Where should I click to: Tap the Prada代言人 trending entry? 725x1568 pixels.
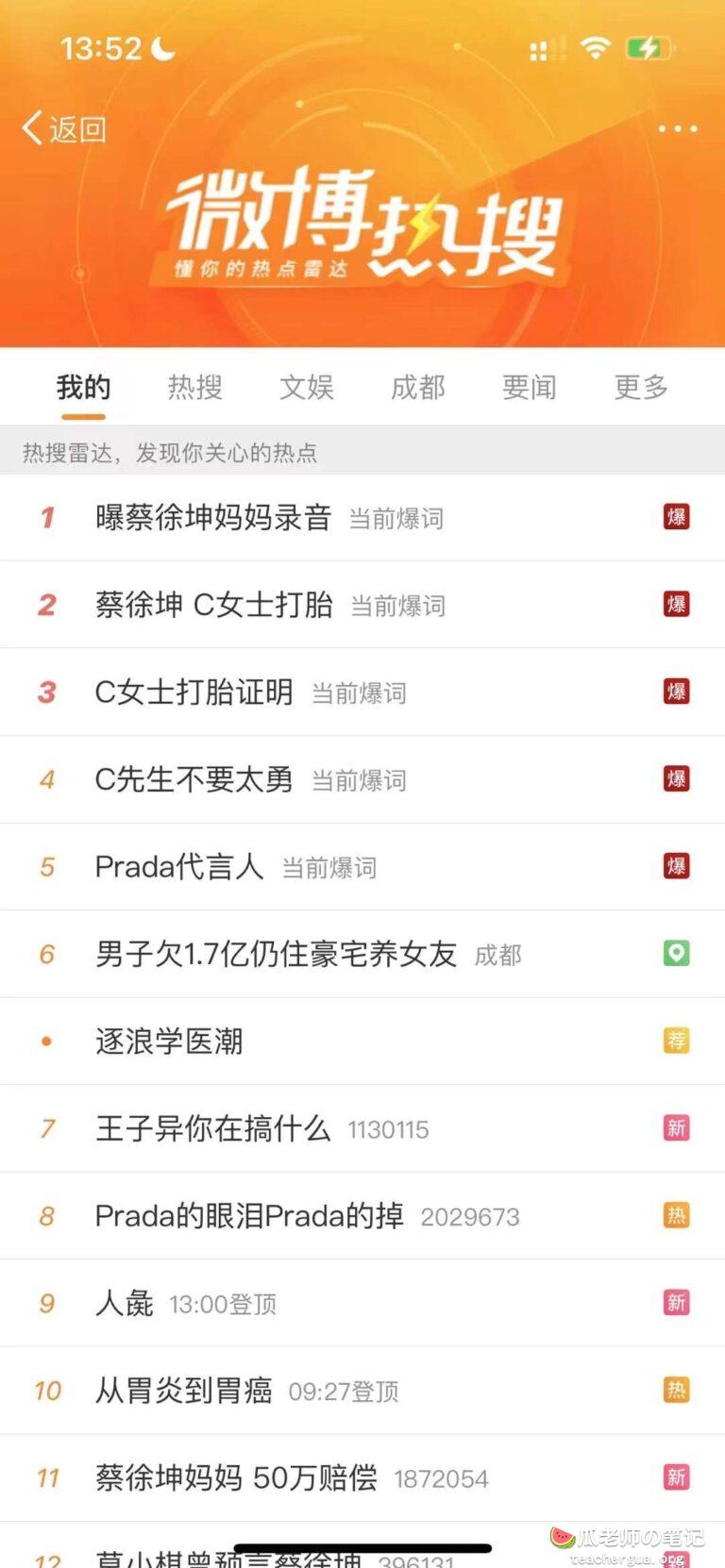[x=179, y=867]
